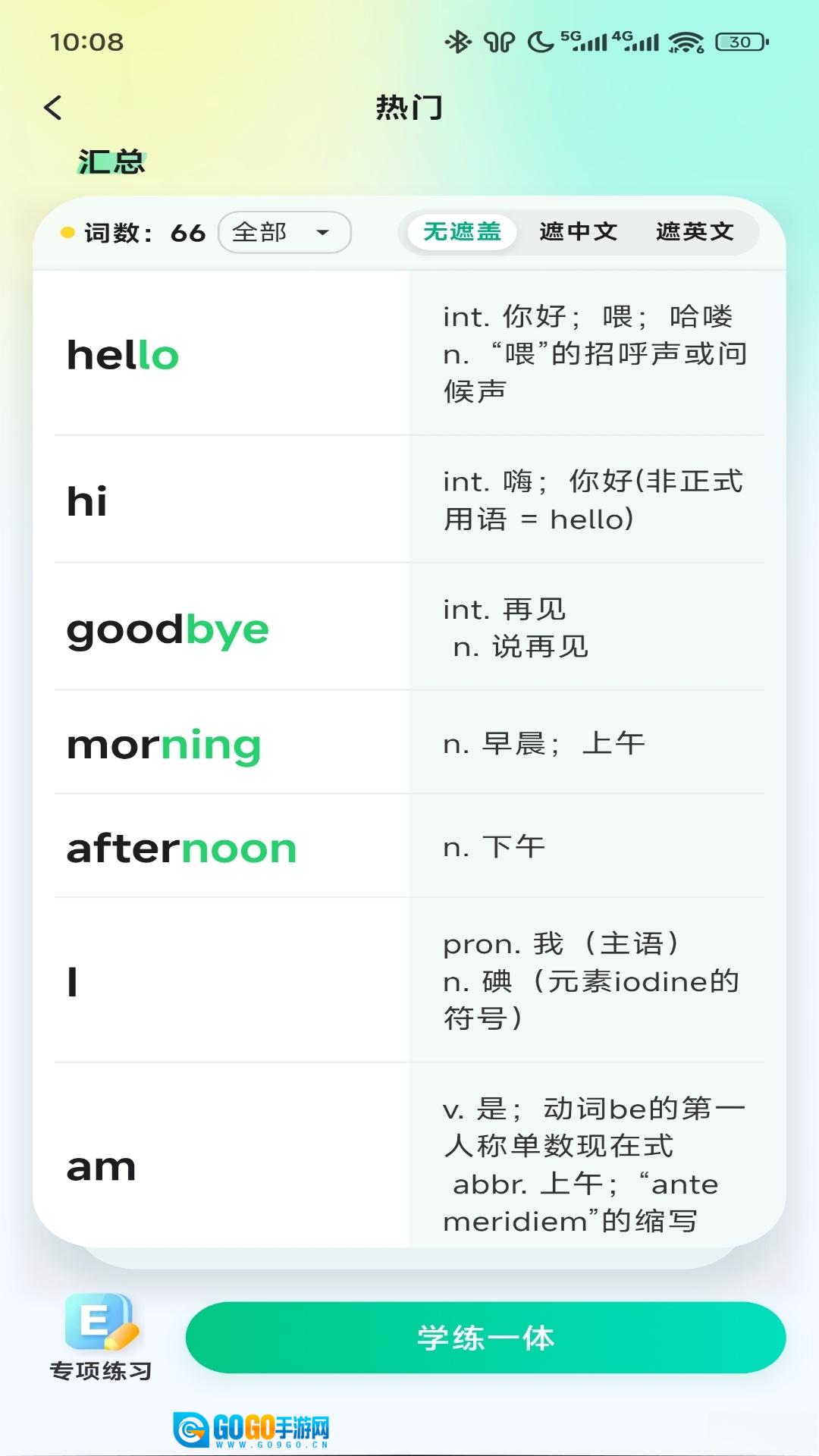The image size is (819, 1456).
Task: Open the word entry hello
Action: coord(123,355)
